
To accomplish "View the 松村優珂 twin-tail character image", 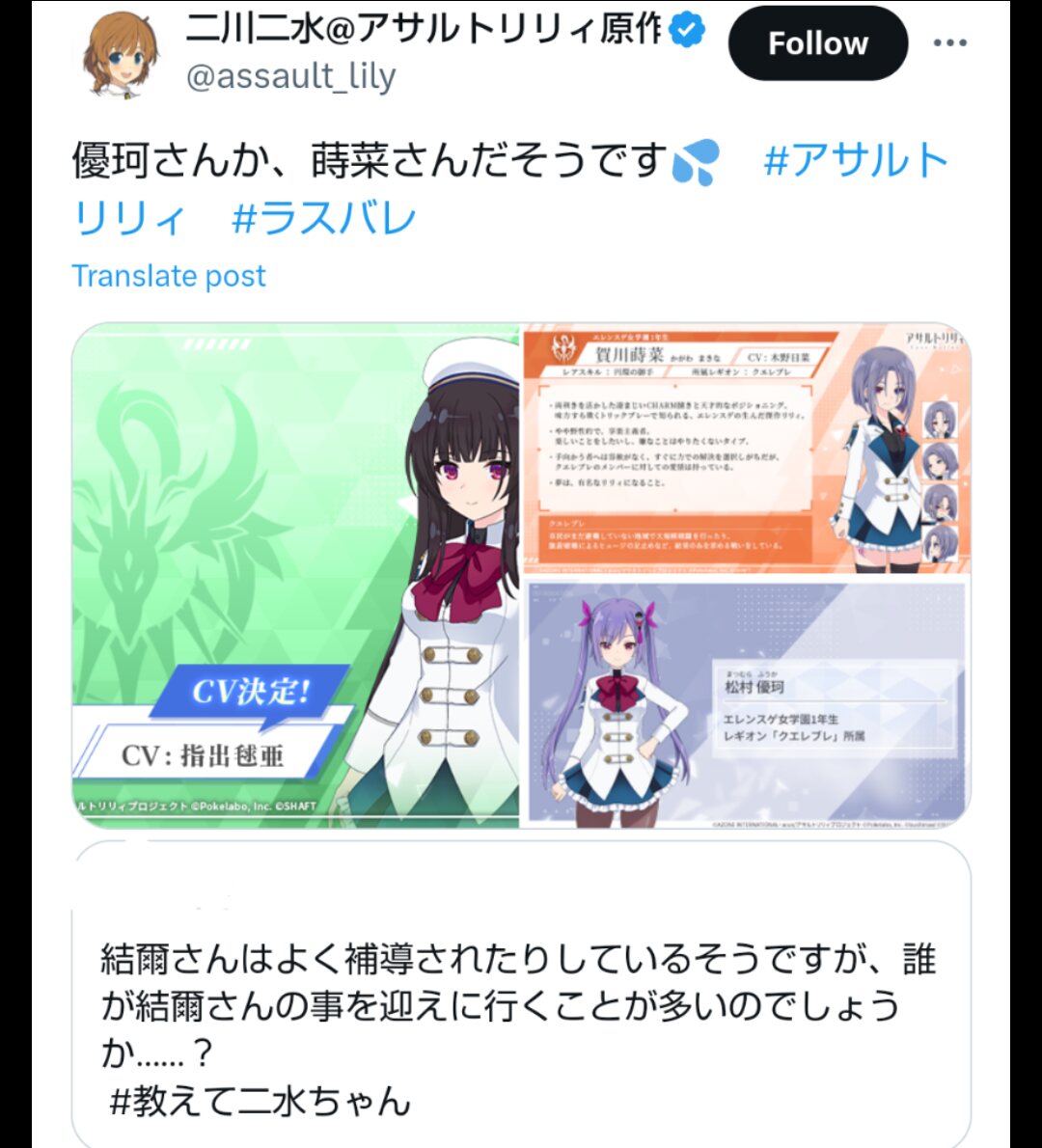I will (x=746, y=704).
